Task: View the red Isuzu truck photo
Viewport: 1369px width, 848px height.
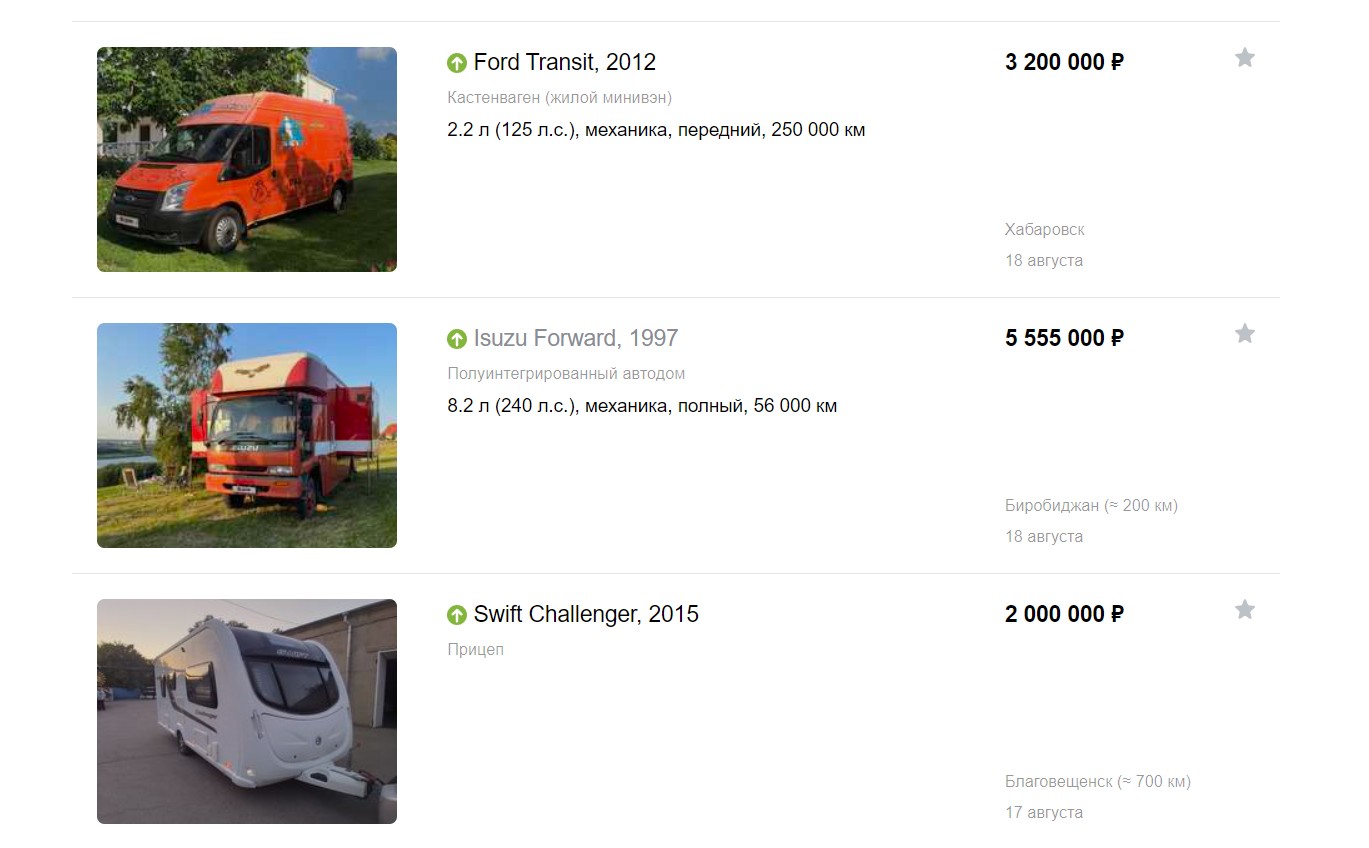Action: 247,436
